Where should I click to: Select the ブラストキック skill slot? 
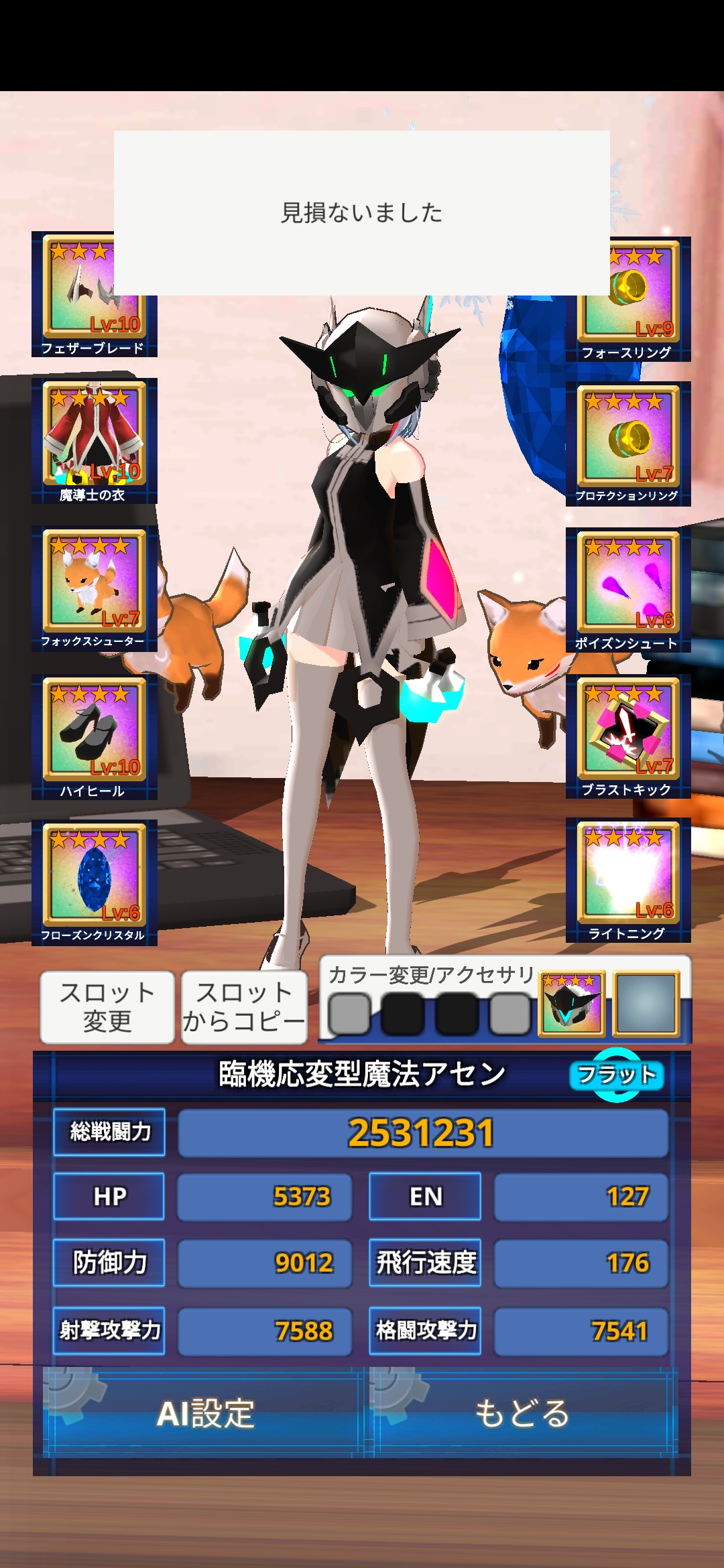point(628,736)
